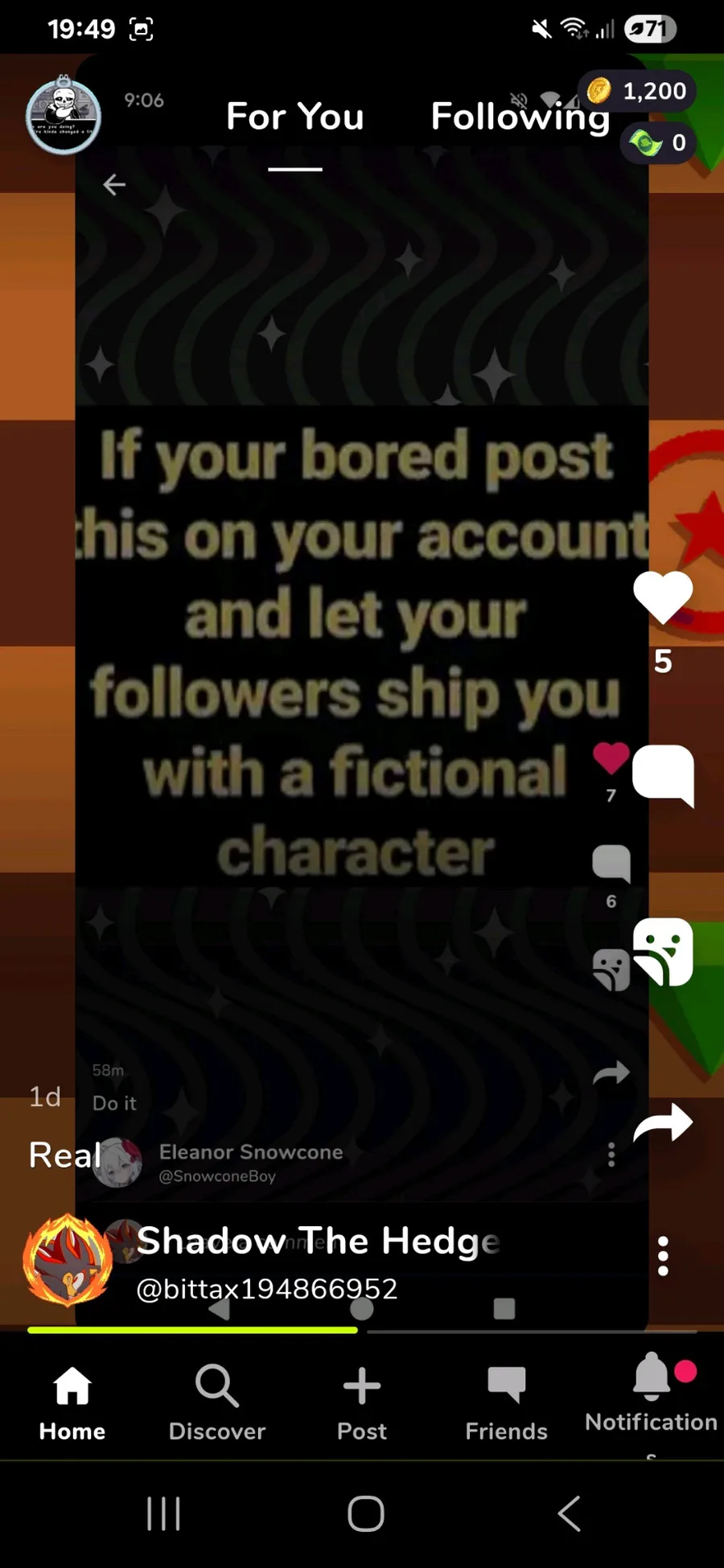The height and width of the screenshot is (1568, 724).
Task: Go to the Discover tab
Action: click(216, 1402)
